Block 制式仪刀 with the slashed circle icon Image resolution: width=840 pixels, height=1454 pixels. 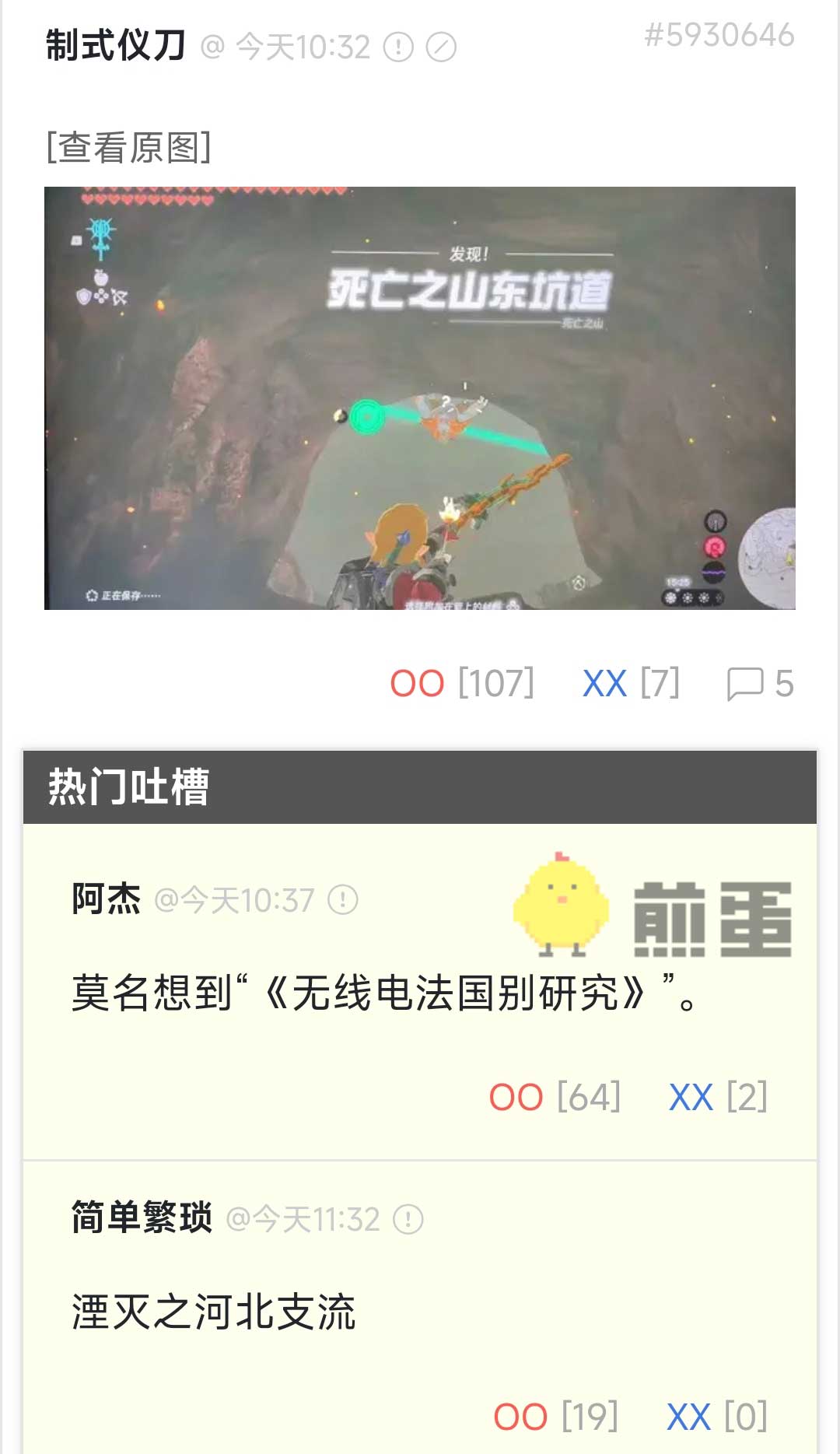[x=441, y=47]
